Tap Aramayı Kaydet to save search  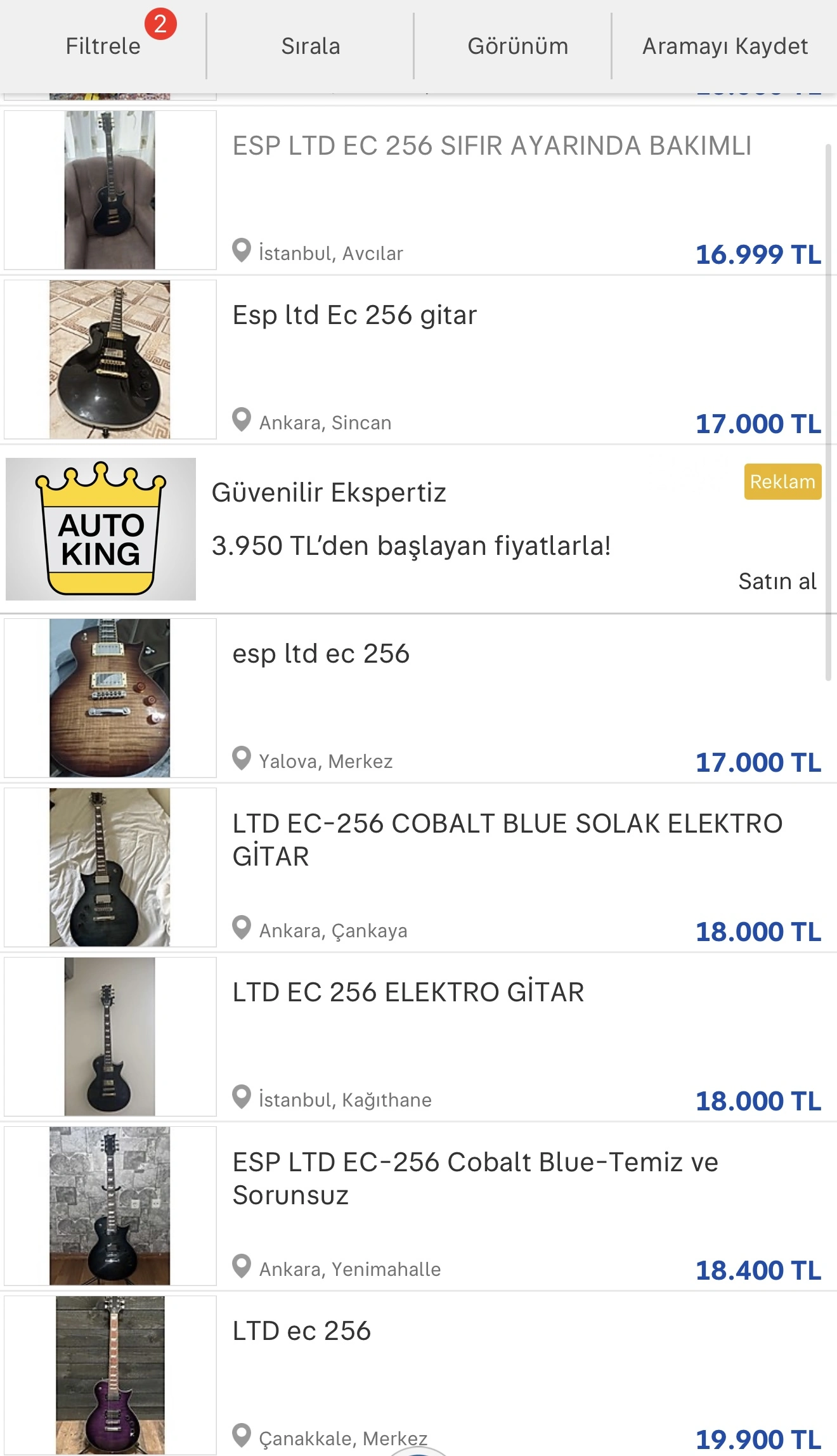[x=725, y=46]
